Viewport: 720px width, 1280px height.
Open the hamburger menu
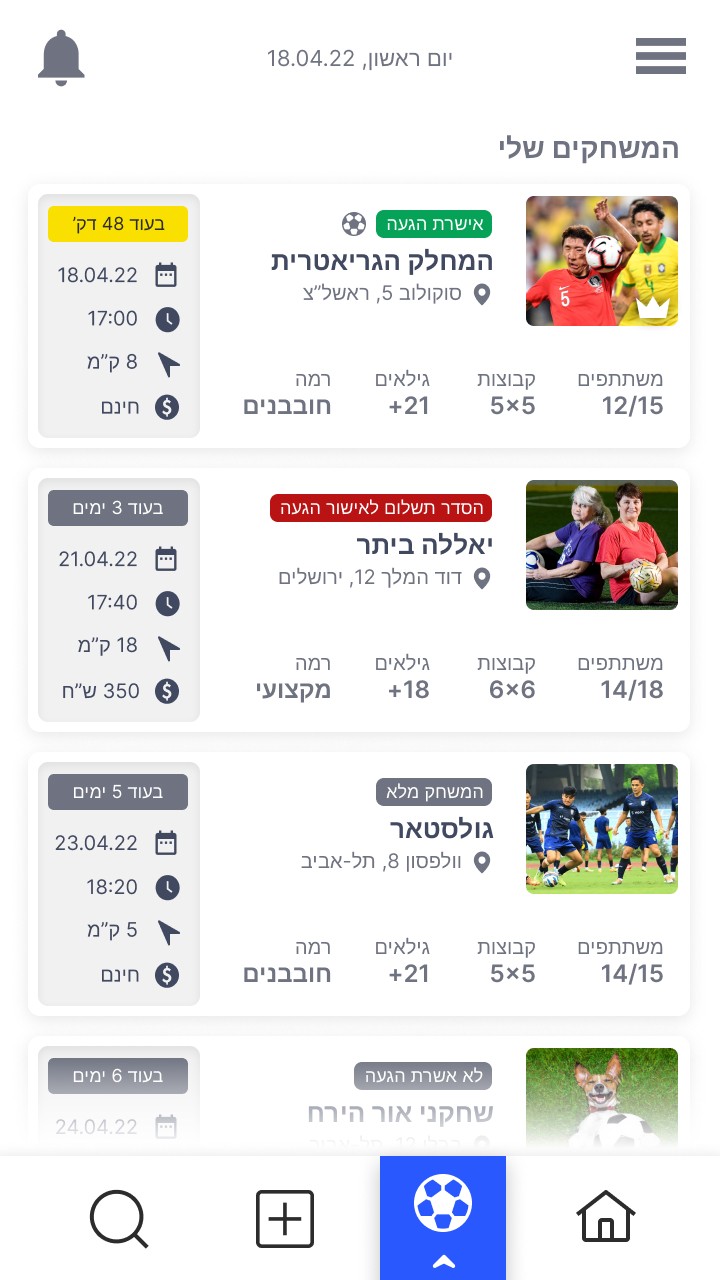pyautogui.click(x=660, y=56)
